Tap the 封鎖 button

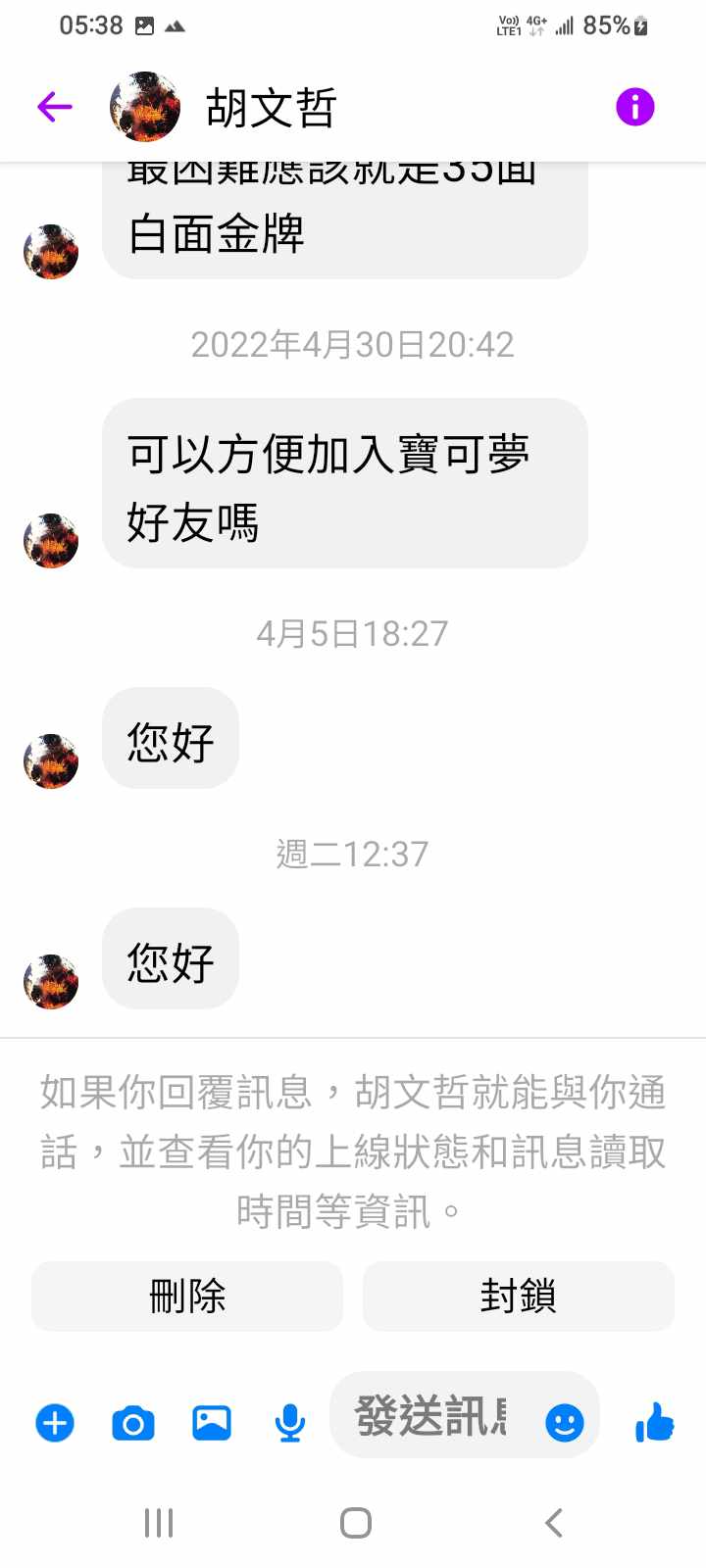pyautogui.click(x=518, y=1297)
